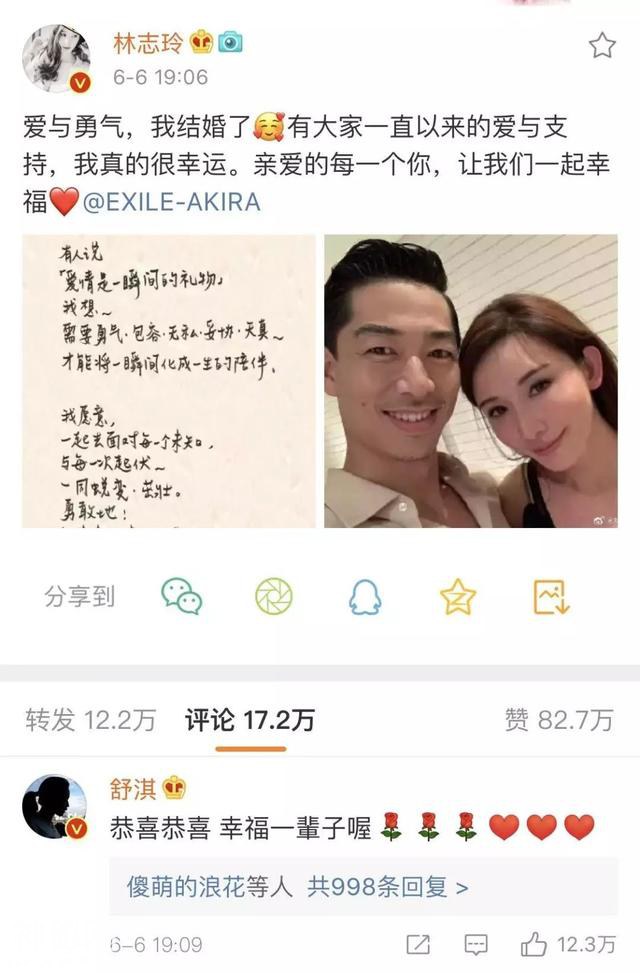Share to QQ Zone star icon
The image size is (640, 973).
point(458,597)
